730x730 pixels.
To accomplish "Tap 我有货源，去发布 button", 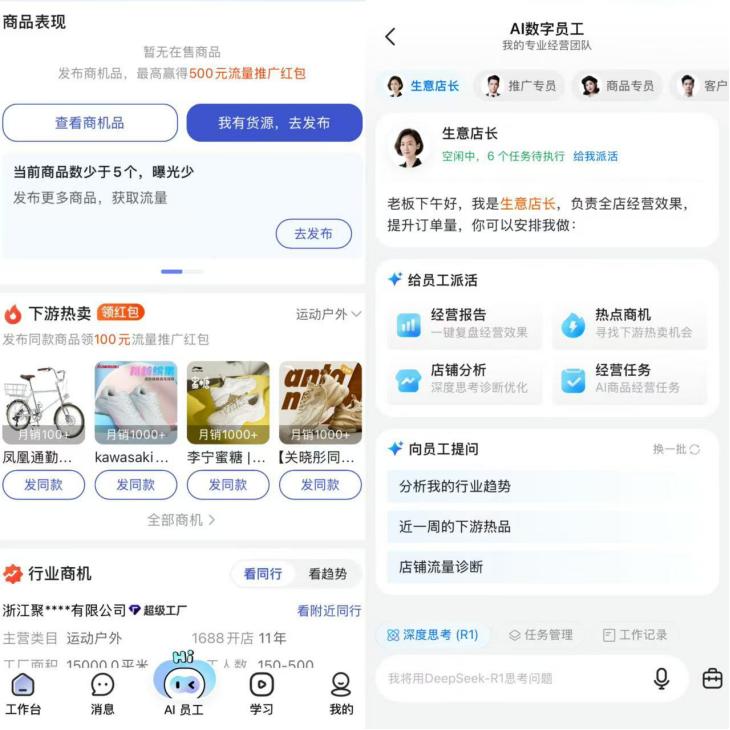I will coord(274,123).
